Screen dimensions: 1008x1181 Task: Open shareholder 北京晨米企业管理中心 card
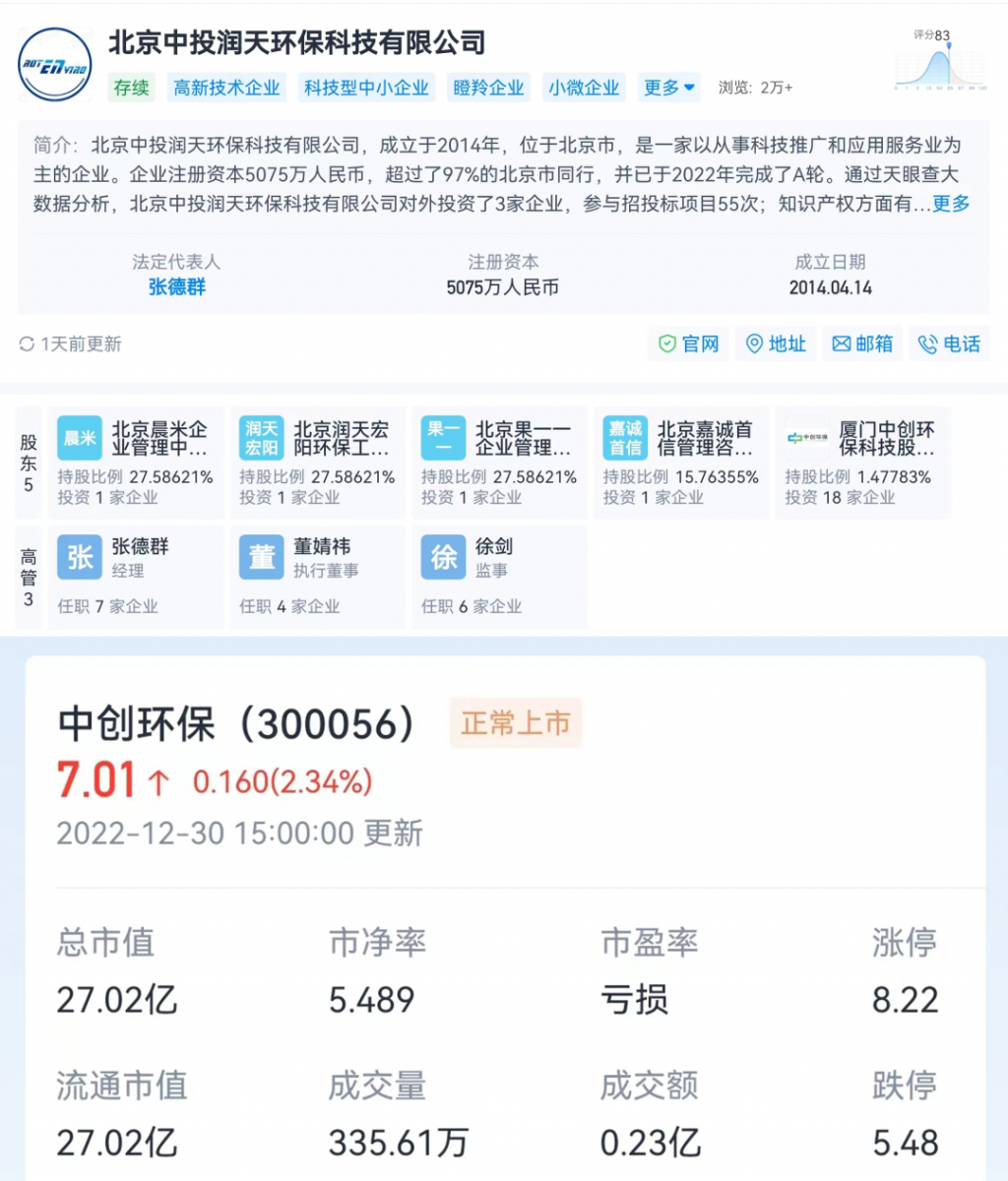(136, 462)
